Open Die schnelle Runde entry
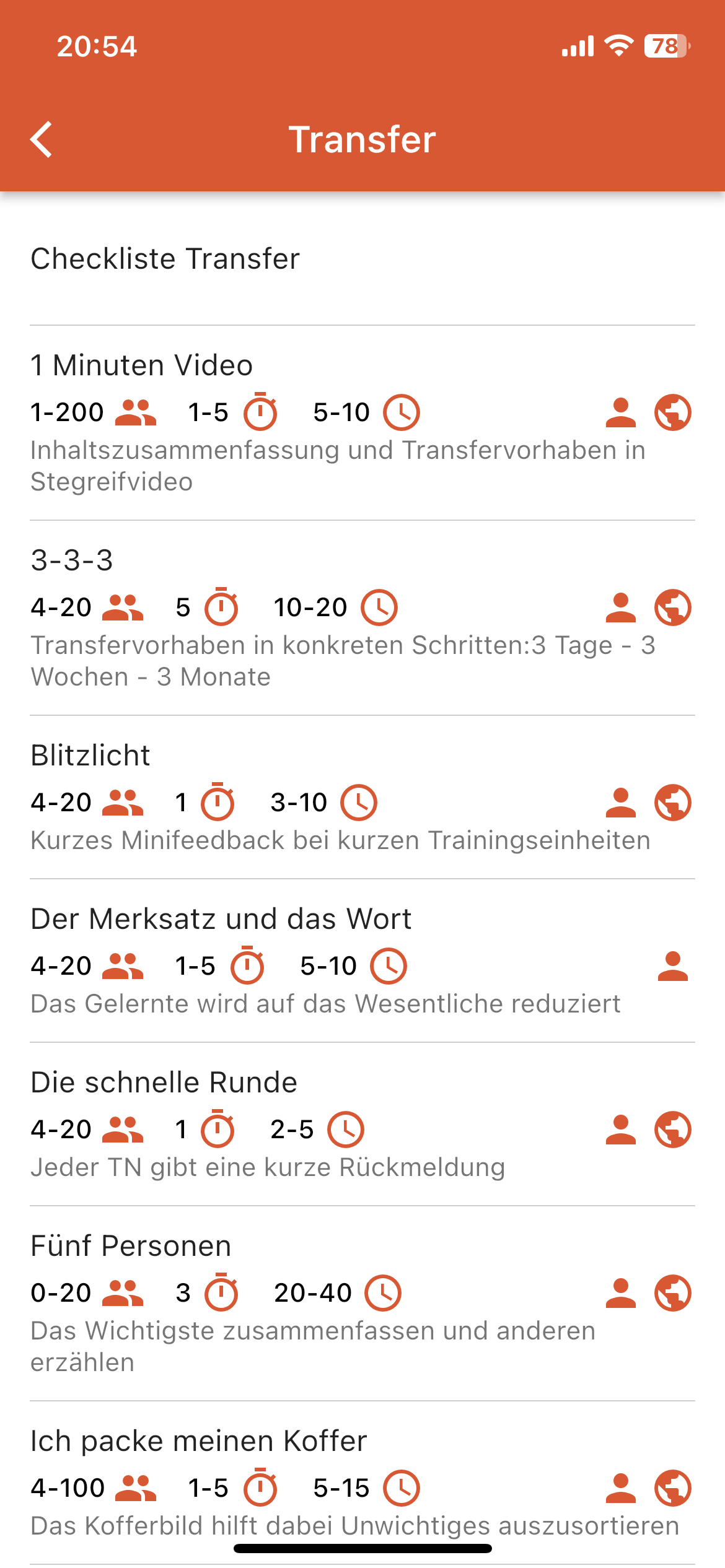Screen dimensions: 725x1568 click(362, 1125)
